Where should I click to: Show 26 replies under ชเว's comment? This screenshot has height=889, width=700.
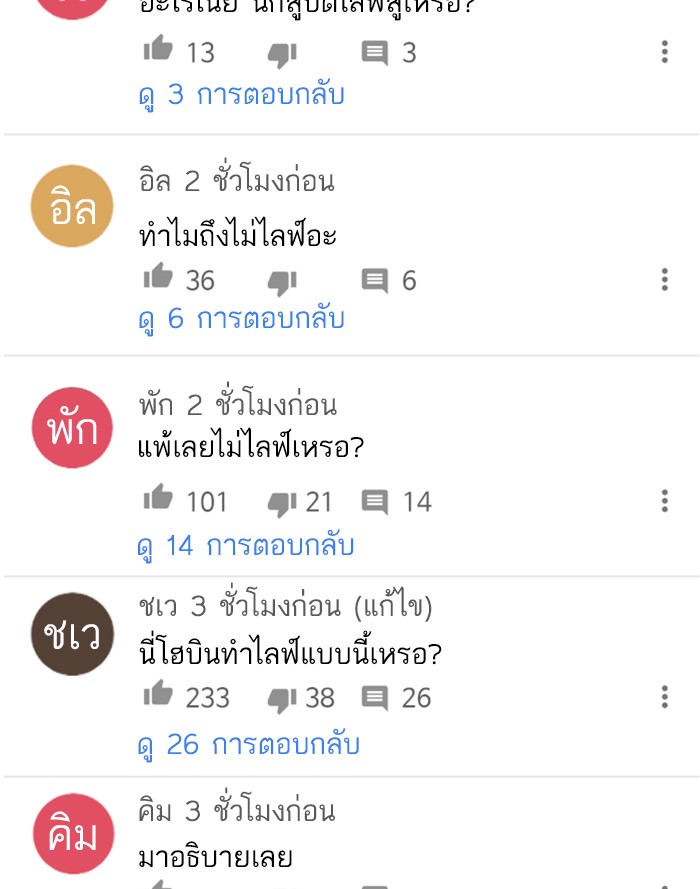point(248,744)
